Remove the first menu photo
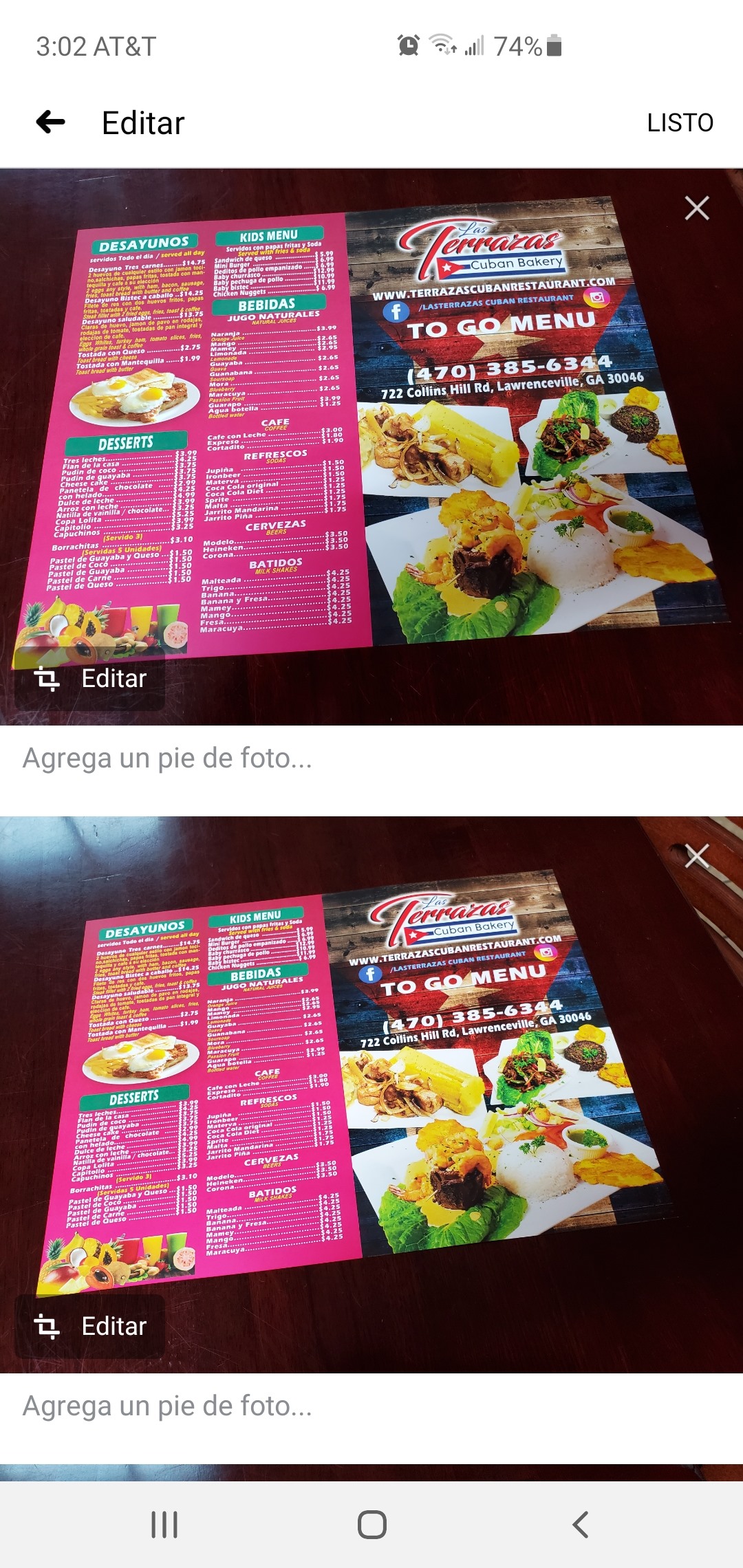 pyautogui.click(x=697, y=208)
